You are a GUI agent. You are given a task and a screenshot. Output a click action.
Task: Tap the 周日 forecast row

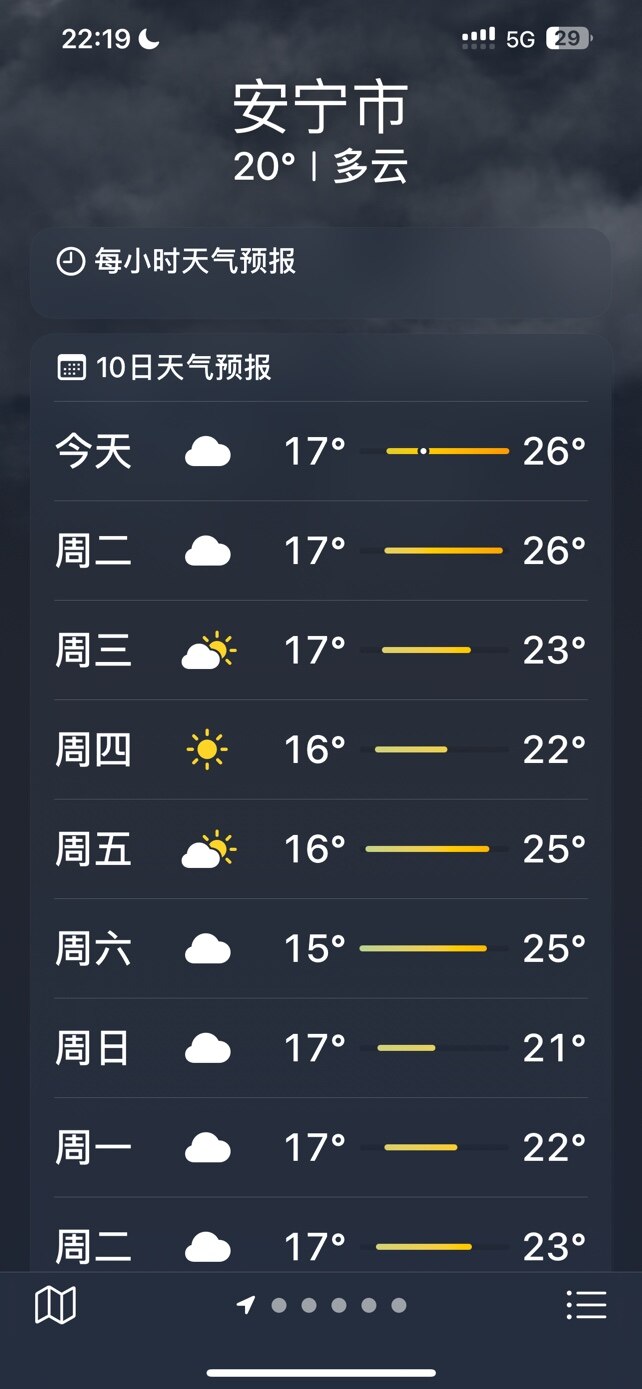(320, 1048)
